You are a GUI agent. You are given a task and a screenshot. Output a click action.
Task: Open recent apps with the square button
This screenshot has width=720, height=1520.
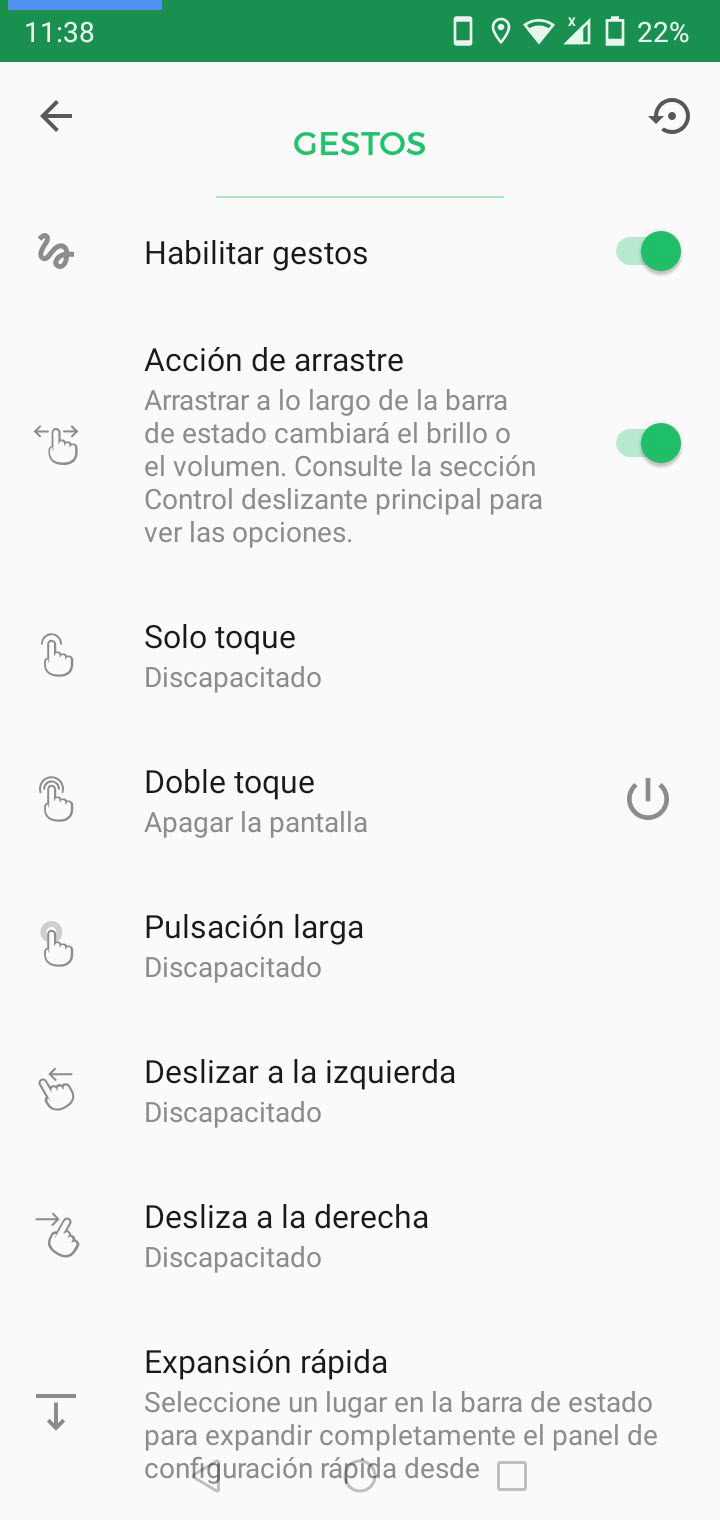[512, 1476]
